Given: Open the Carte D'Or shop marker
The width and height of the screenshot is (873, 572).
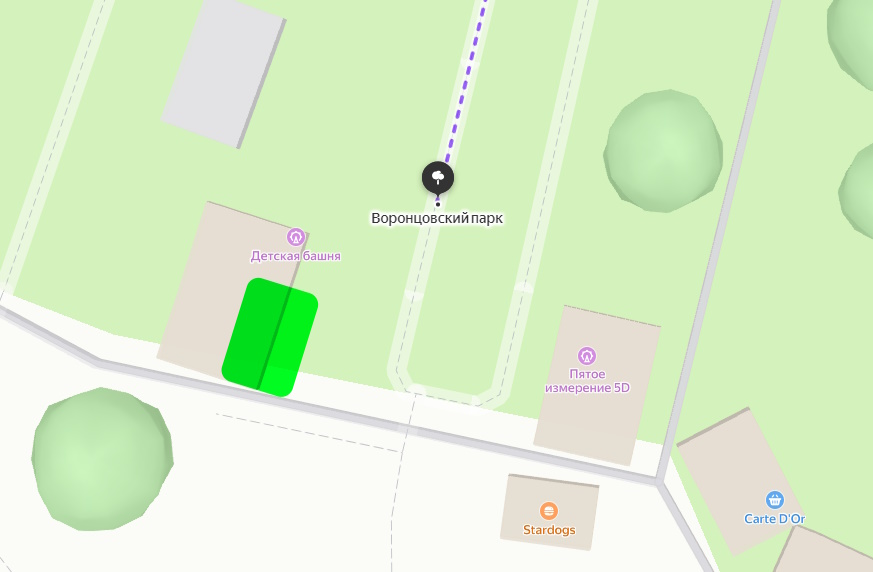Looking at the screenshot, I should pyautogui.click(x=774, y=500).
